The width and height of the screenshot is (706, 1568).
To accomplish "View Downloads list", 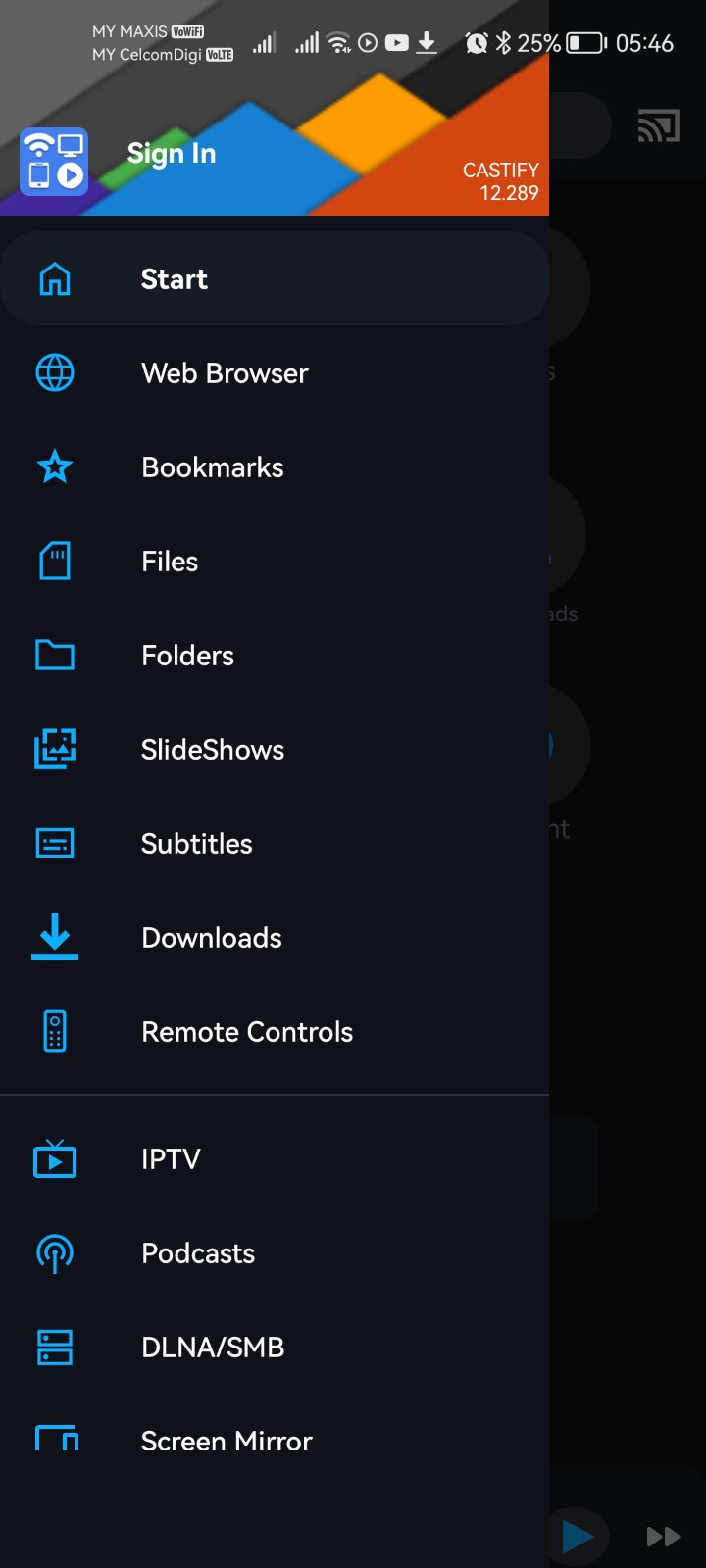I will point(212,938).
